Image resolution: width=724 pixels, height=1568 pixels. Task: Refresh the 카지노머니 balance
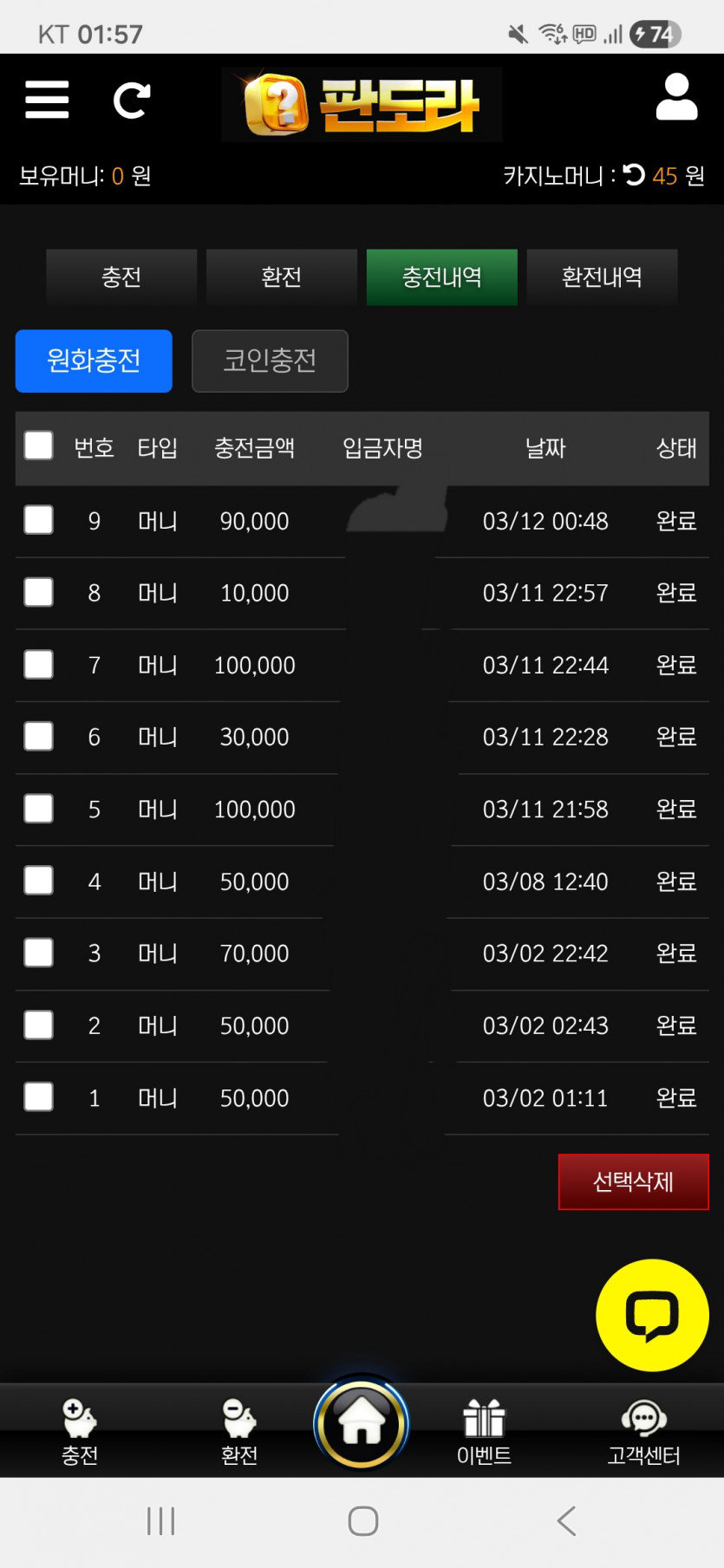(x=634, y=175)
